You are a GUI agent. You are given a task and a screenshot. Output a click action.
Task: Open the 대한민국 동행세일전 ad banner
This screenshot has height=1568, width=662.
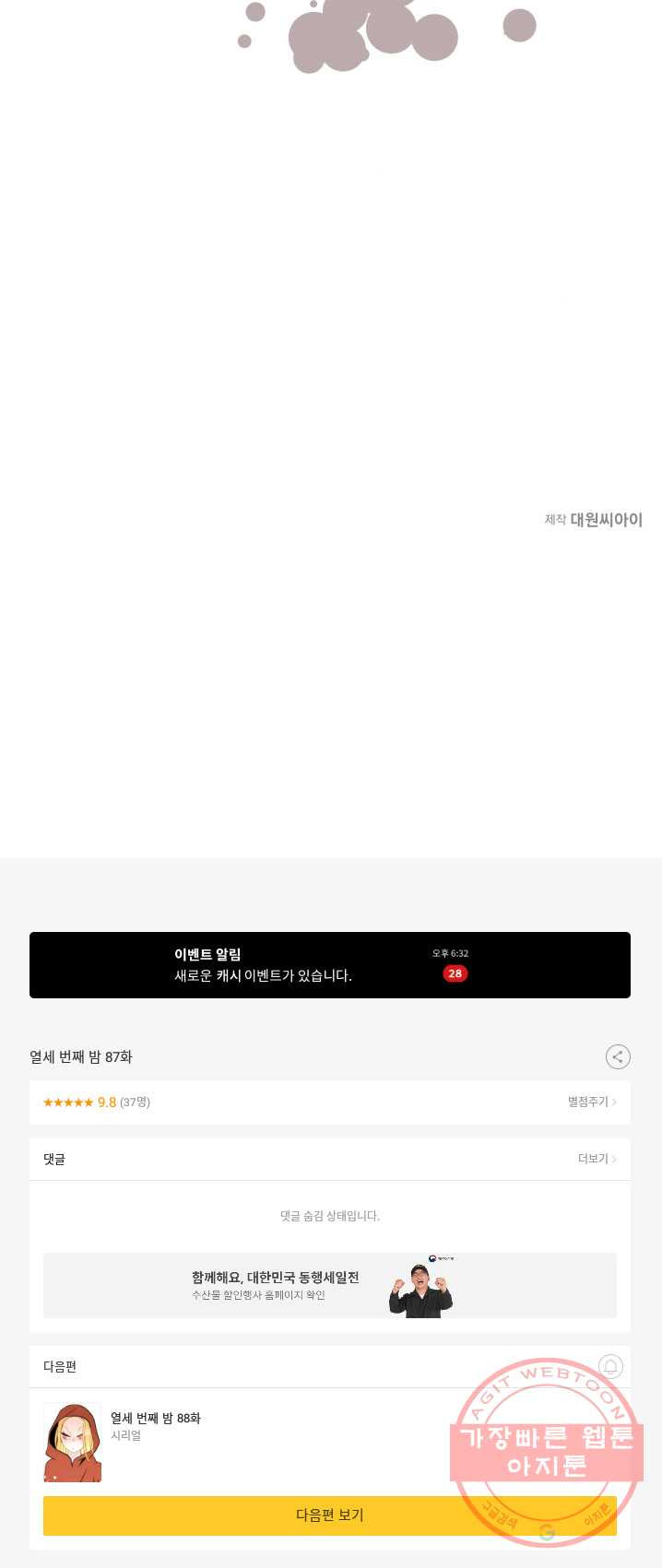click(x=329, y=1285)
